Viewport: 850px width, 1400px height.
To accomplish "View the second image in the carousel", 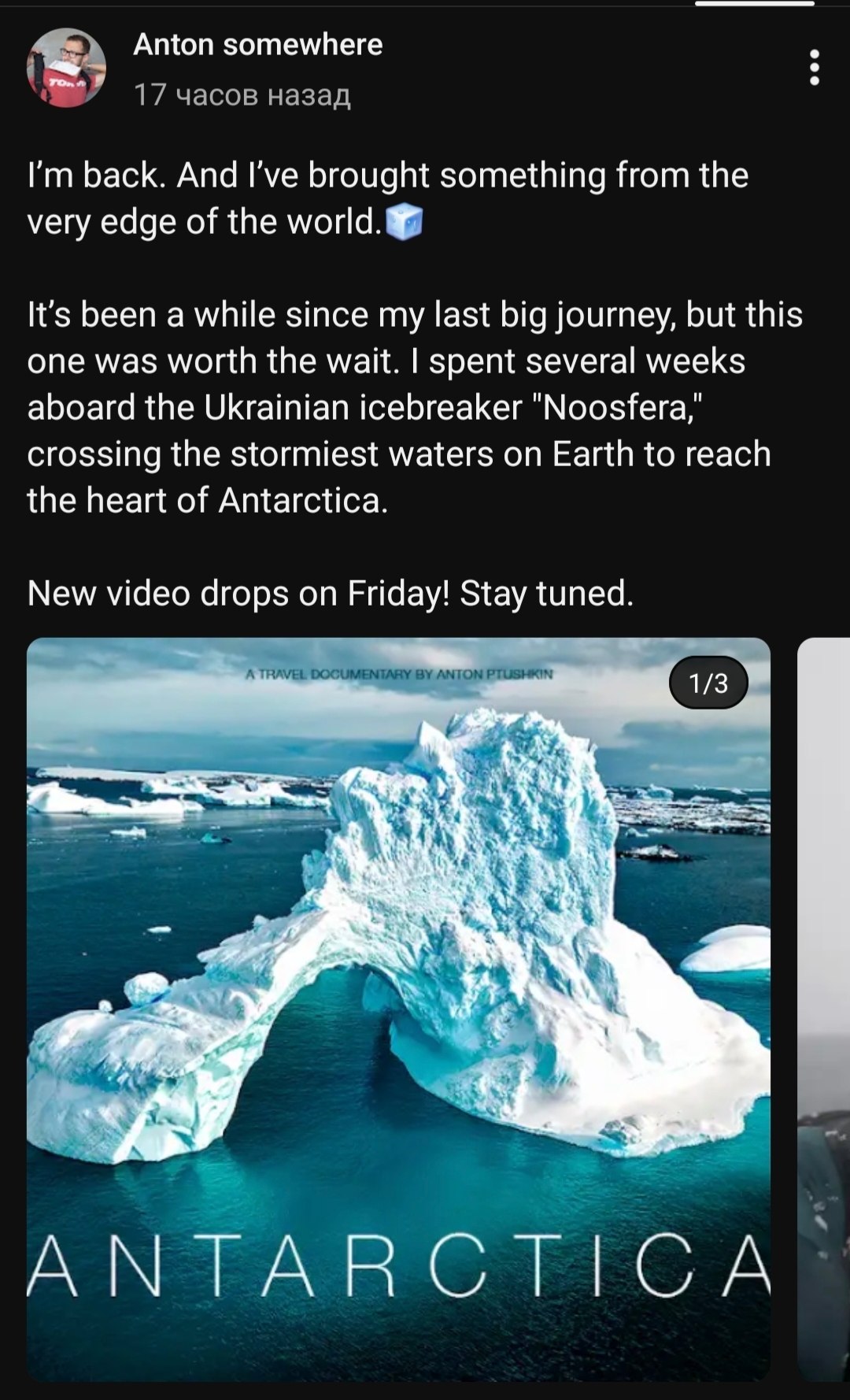I will click(x=824, y=1008).
